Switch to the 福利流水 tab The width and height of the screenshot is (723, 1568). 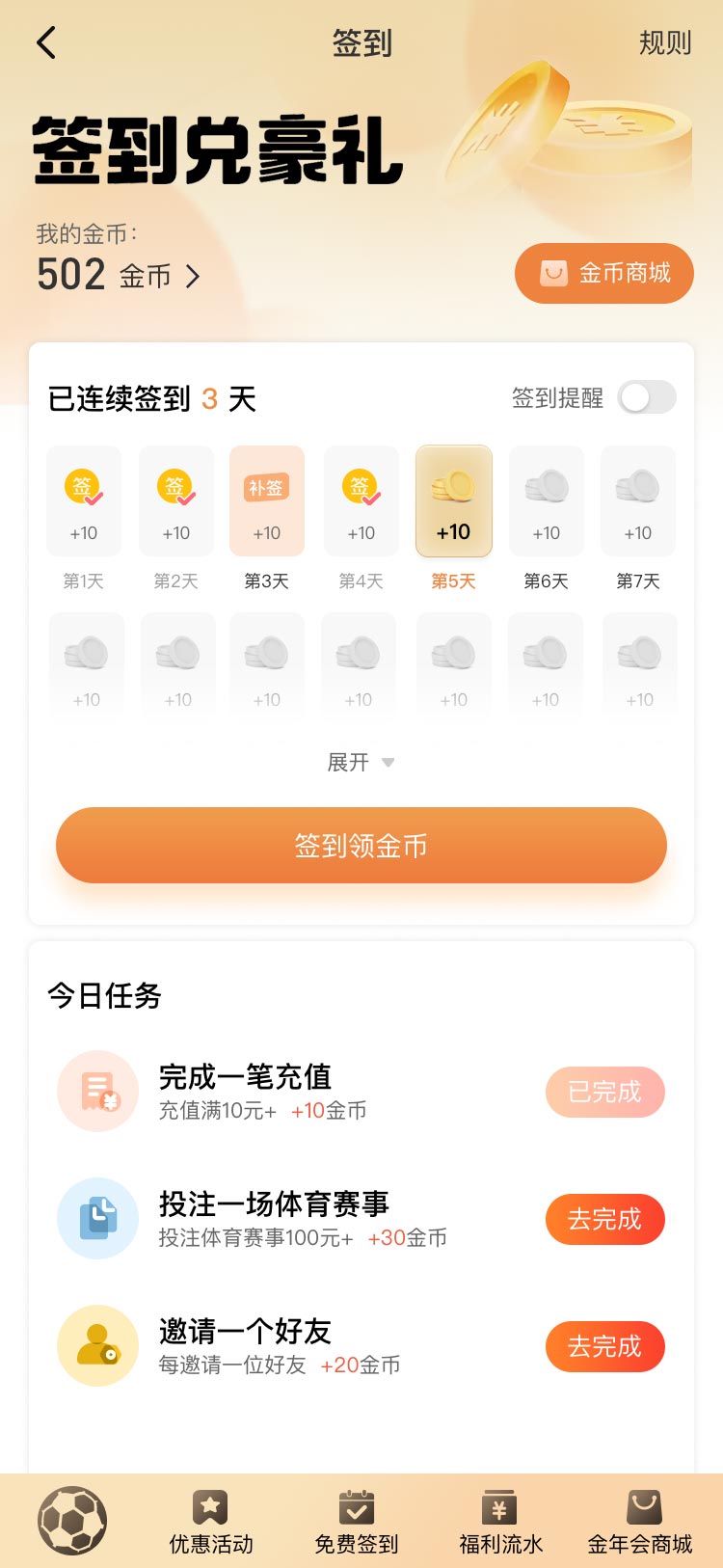coord(500,1523)
